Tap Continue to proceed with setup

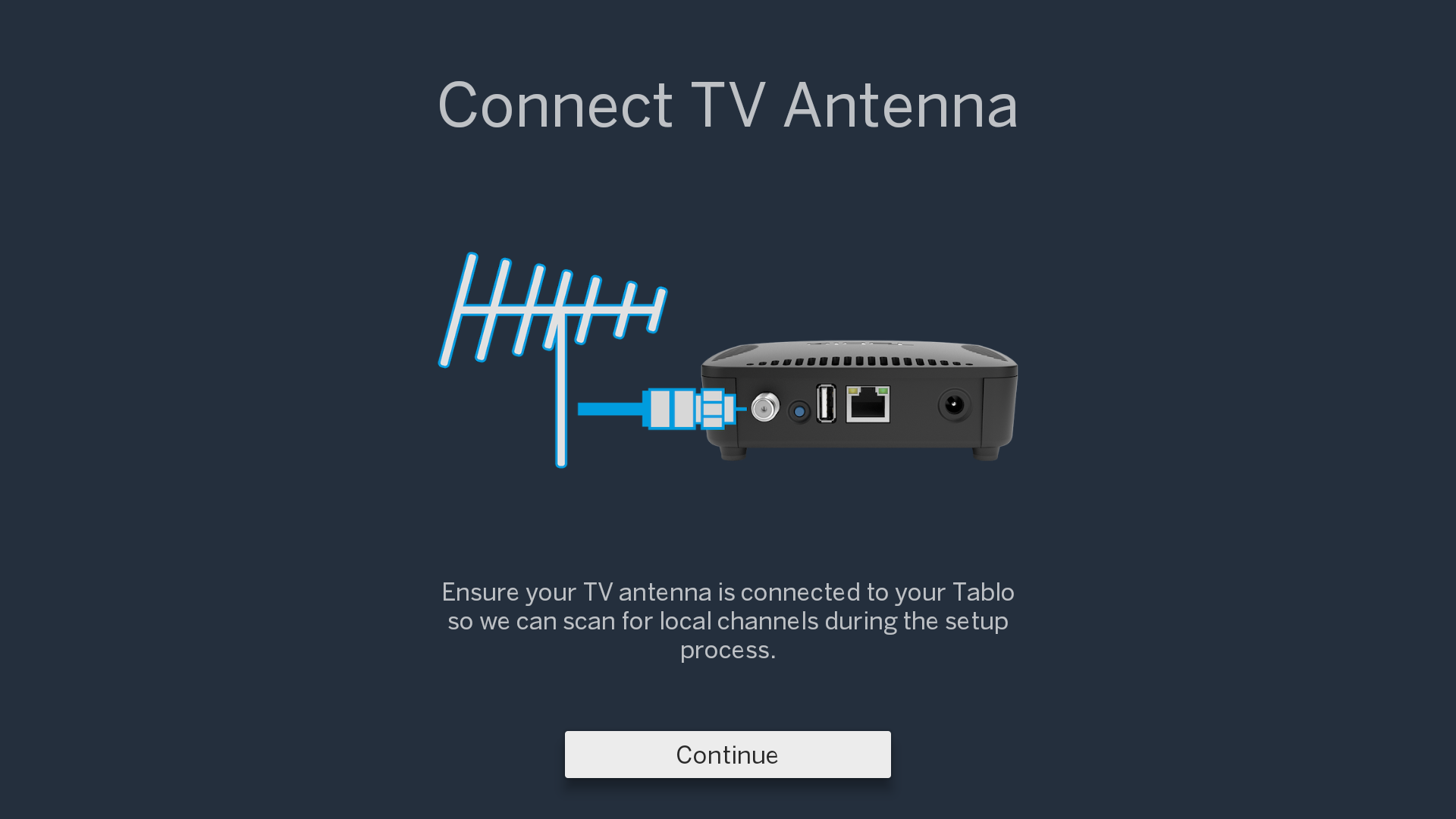pyautogui.click(x=727, y=754)
